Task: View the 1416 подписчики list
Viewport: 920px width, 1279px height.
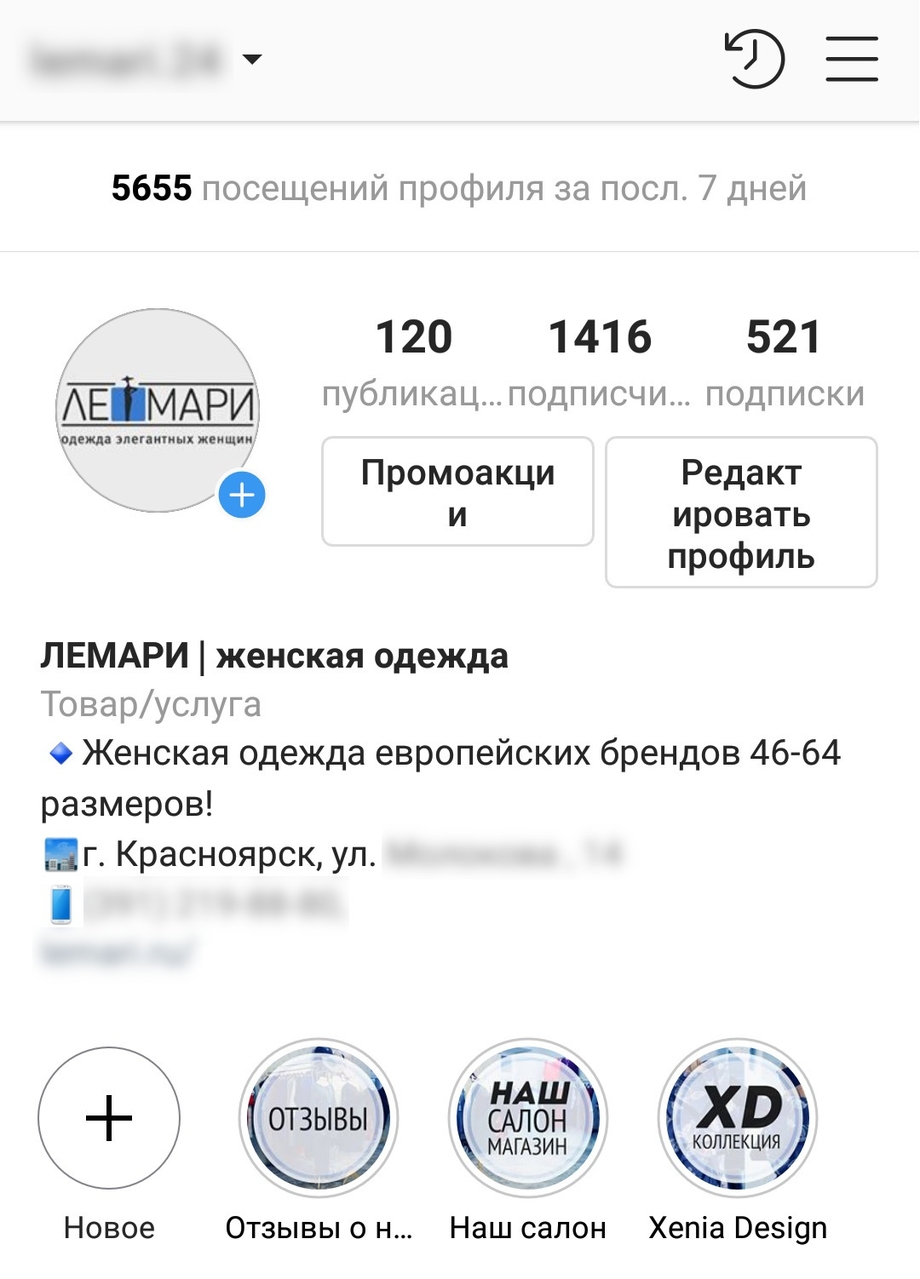Action: pos(599,362)
